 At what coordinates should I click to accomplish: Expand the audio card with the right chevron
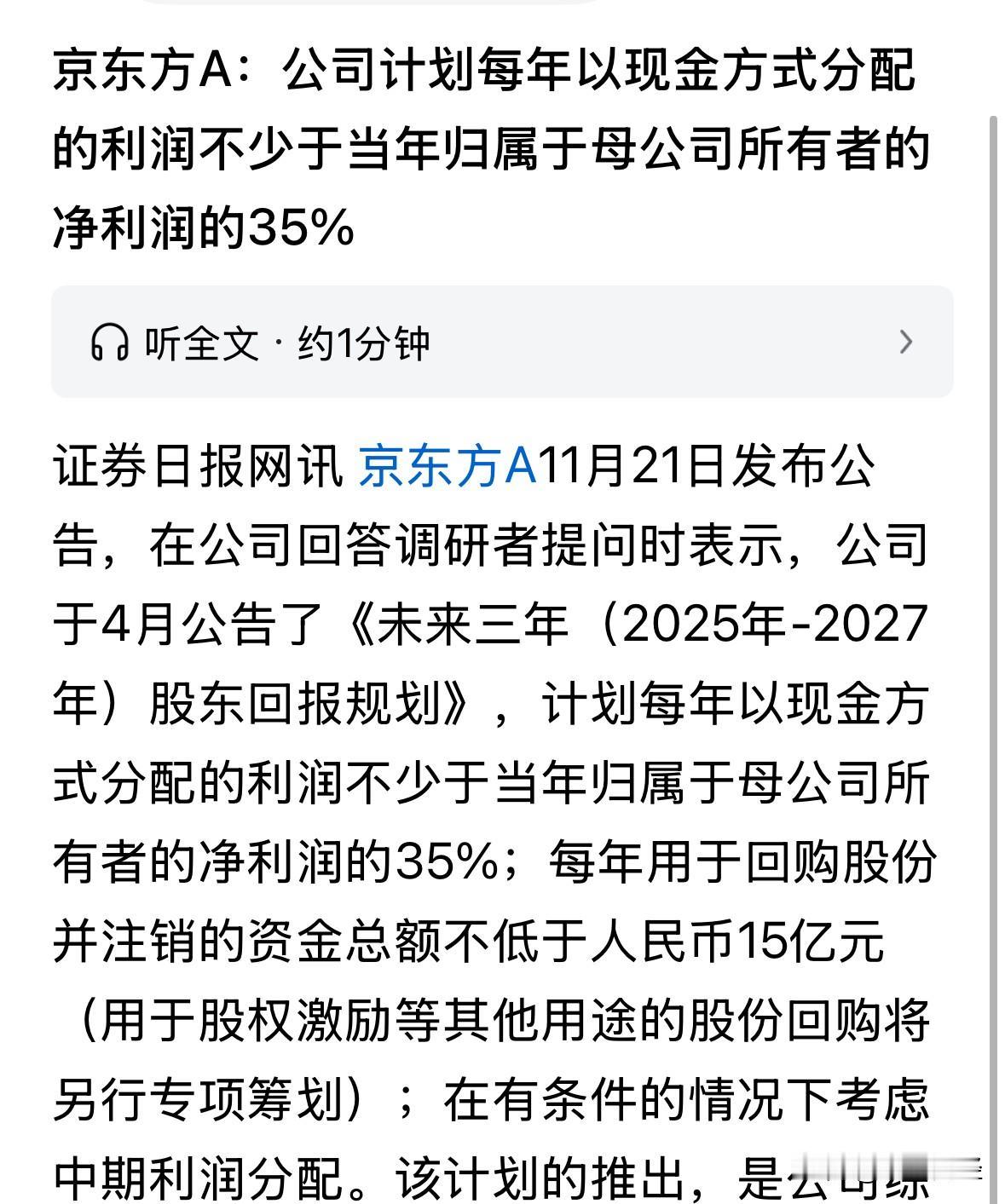point(908,343)
